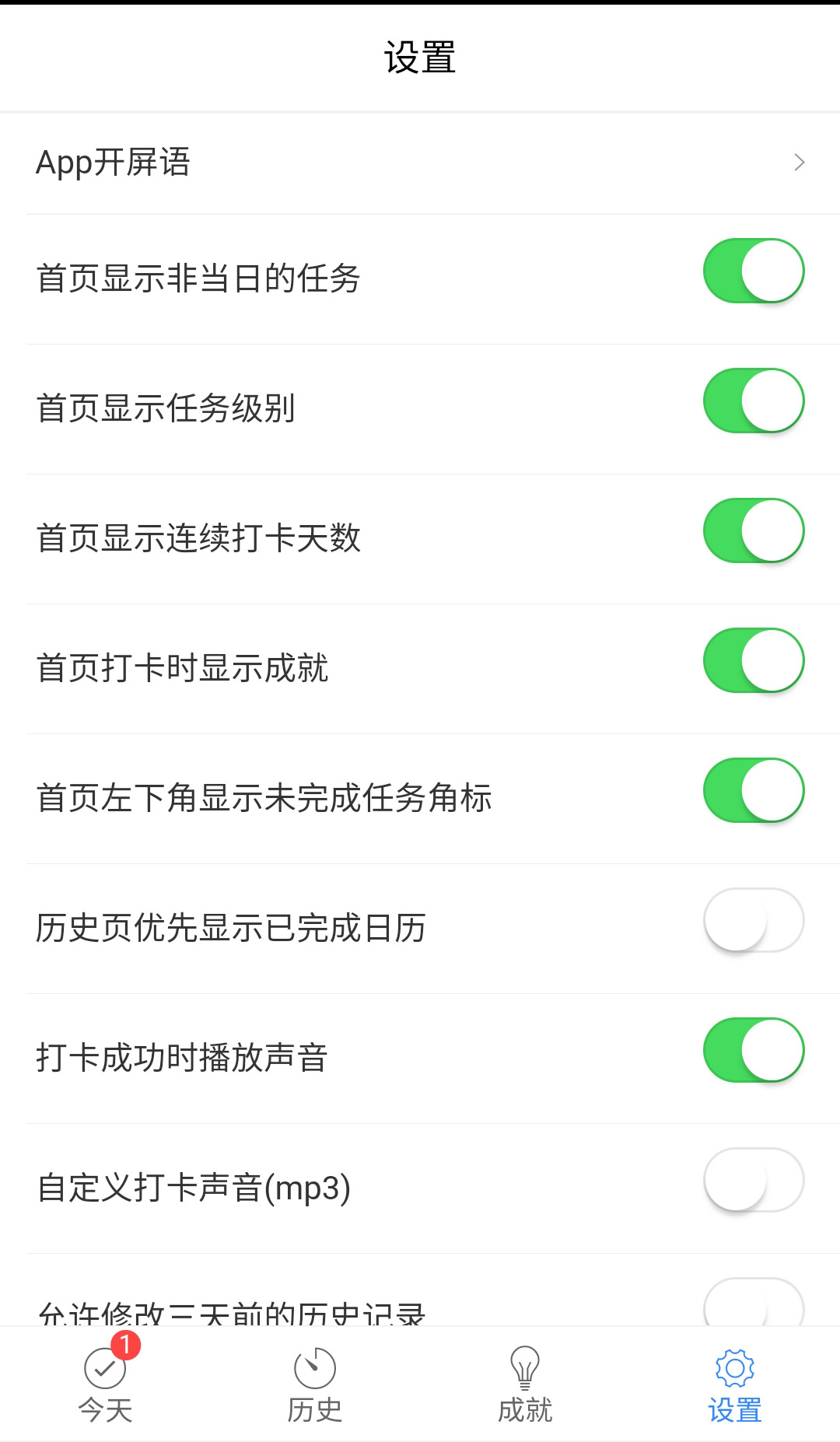Disable 首页打卡时显示成就
This screenshot has width=840, height=1442.
[752, 660]
